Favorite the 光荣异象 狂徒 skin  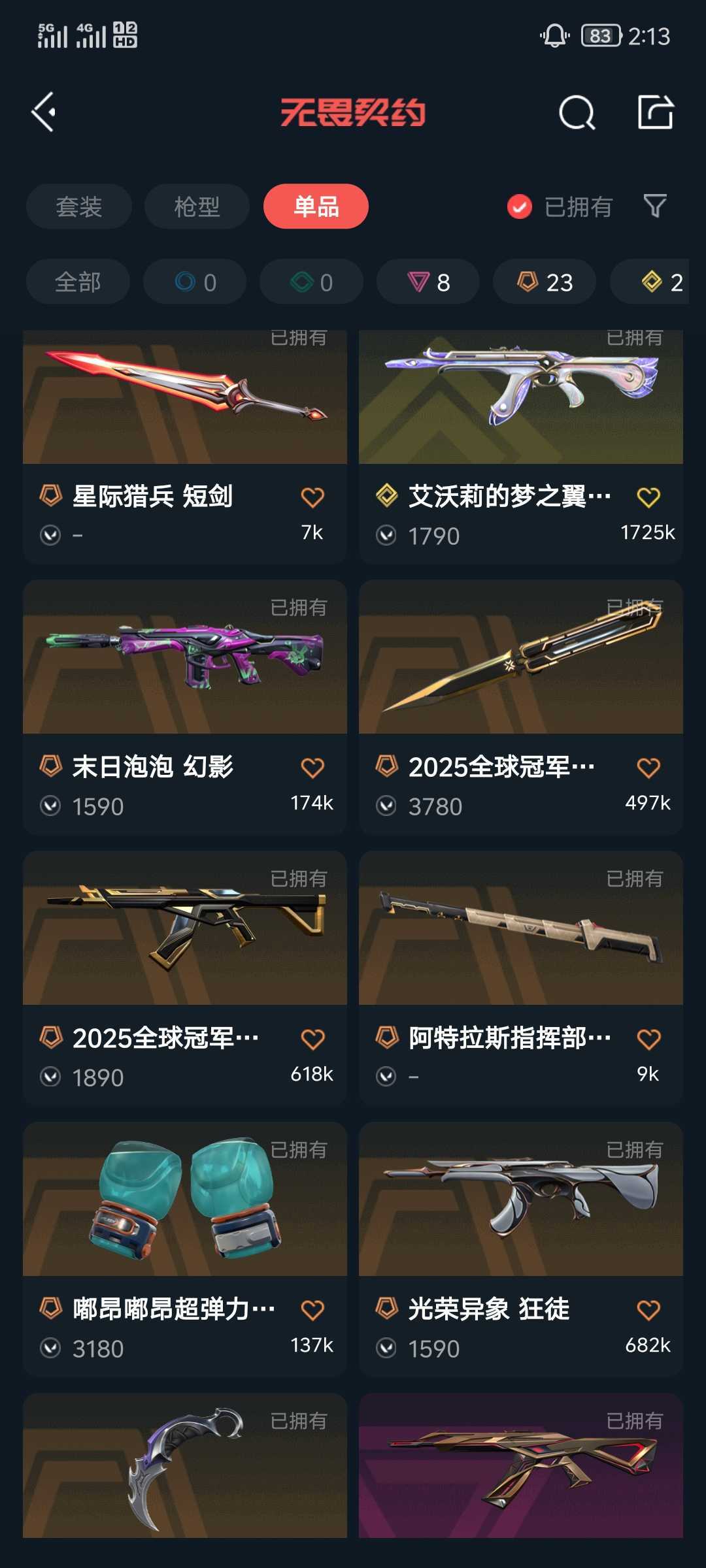[x=648, y=1310]
